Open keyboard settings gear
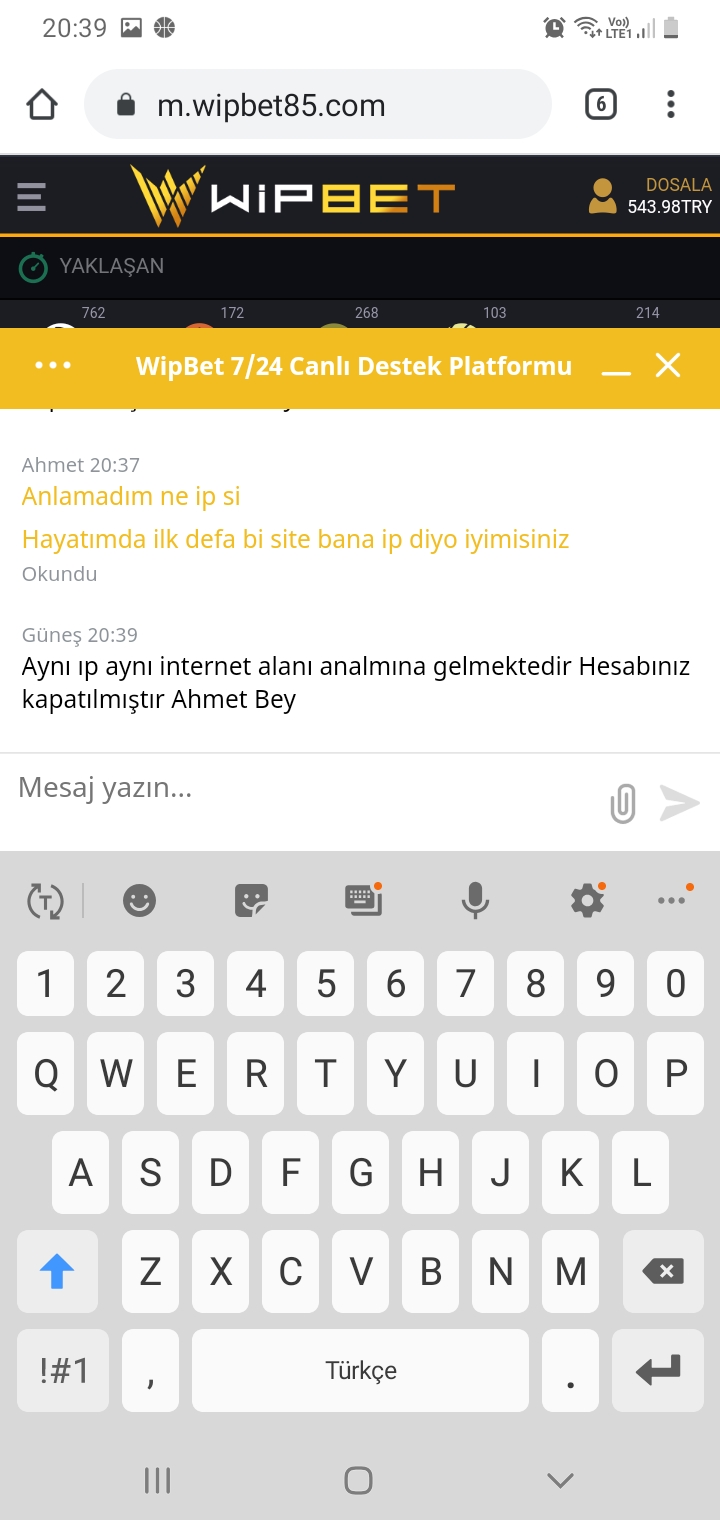This screenshot has width=720, height=1520. point(588,901)
